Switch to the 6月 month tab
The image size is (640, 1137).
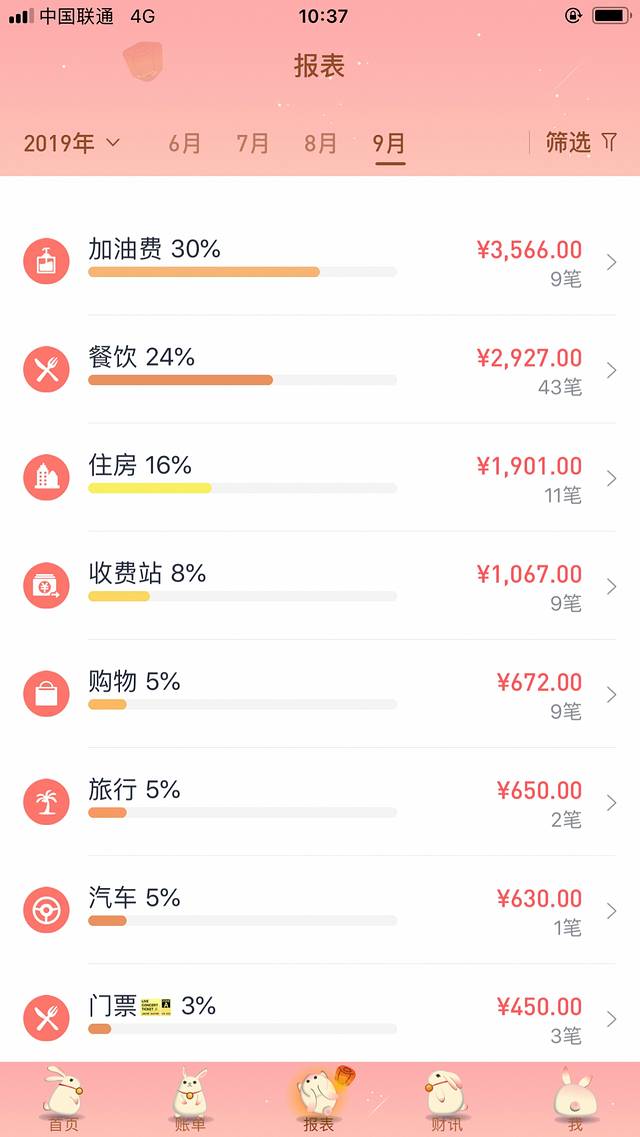click(x=185, y=143)
